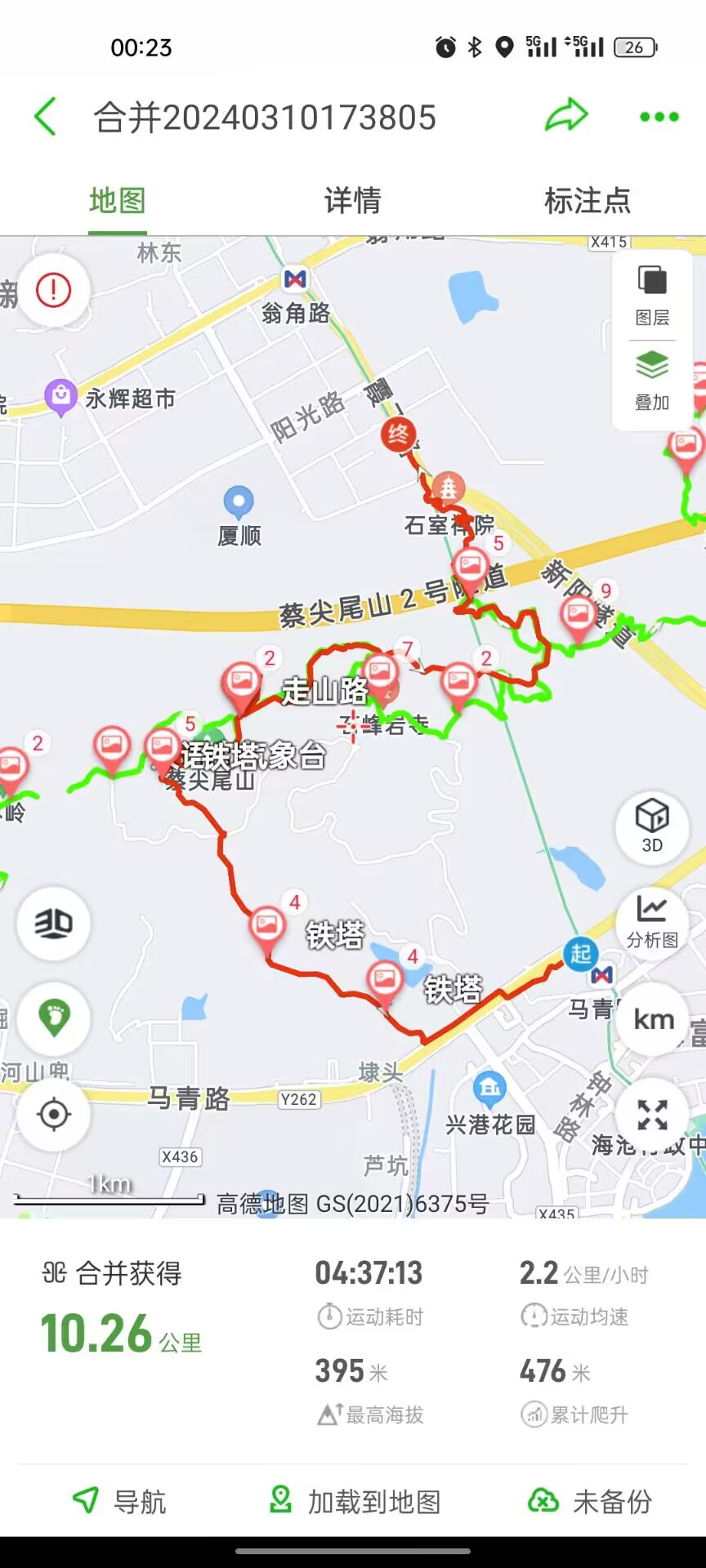This screenshot has height=1568, width=706.
Task: Tap 加载到地图 to load track
Action: click(355, 1501)
